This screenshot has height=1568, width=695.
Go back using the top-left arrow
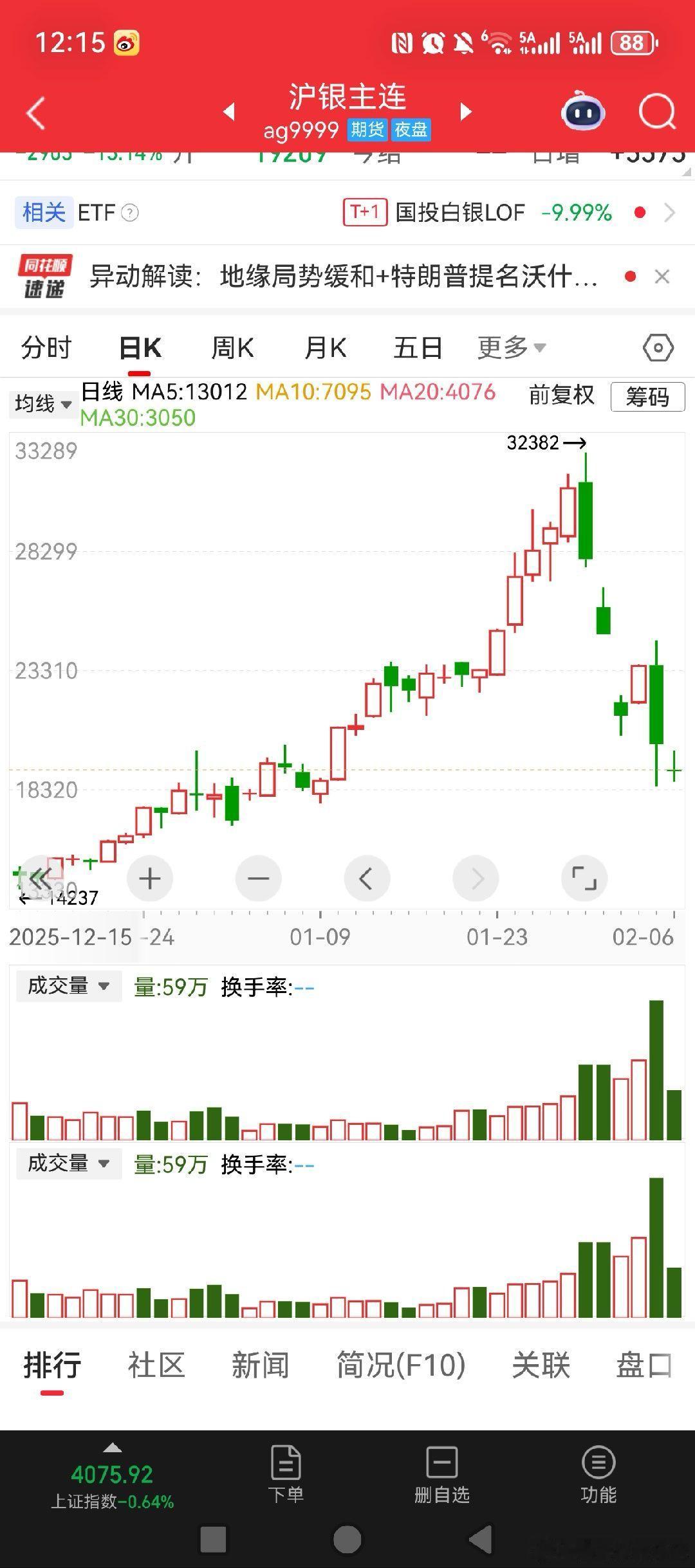(x=36, y=113)
